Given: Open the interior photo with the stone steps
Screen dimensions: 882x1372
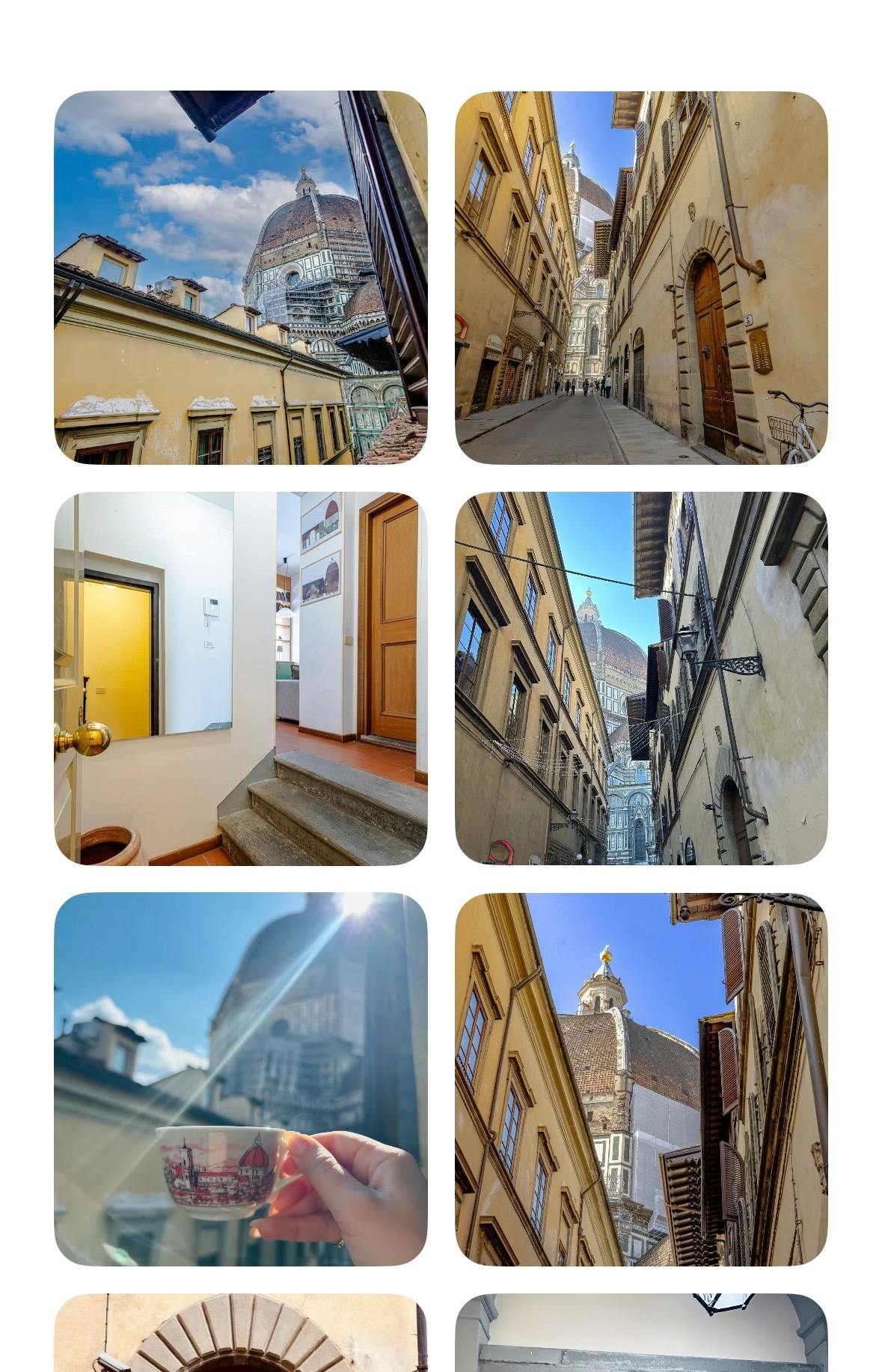Looking at the screenshot, I should (x=240, y=678).
